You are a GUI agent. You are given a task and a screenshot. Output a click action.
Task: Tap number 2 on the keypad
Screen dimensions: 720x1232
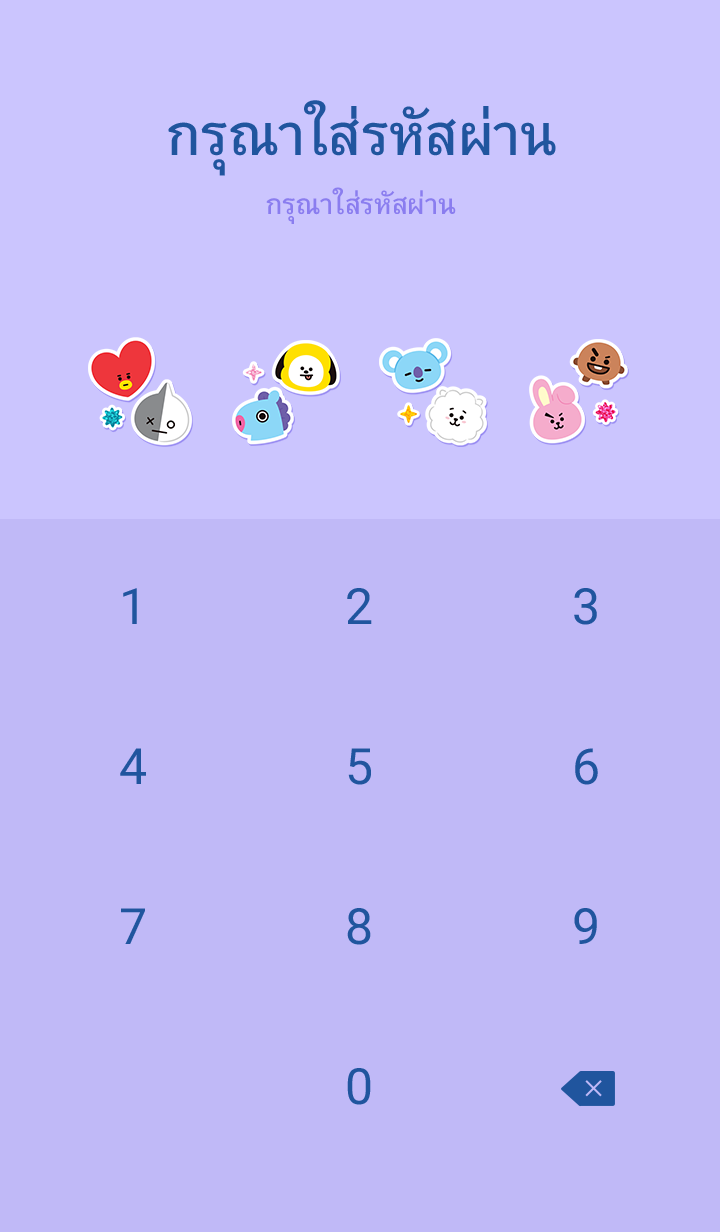(x=359, y=607)
